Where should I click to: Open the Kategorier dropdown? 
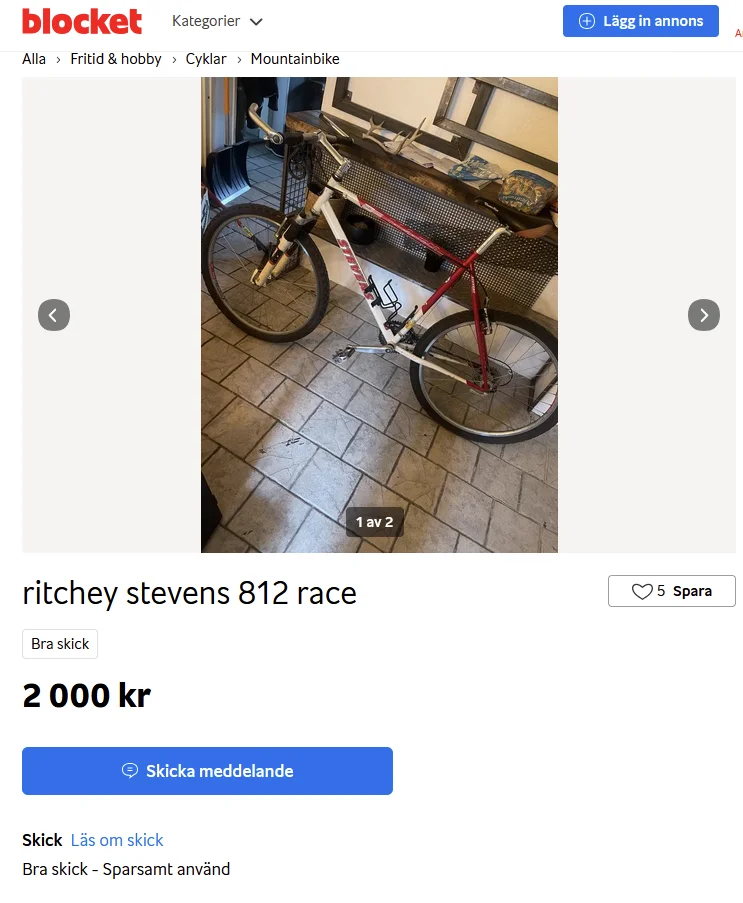coord(205,20)
